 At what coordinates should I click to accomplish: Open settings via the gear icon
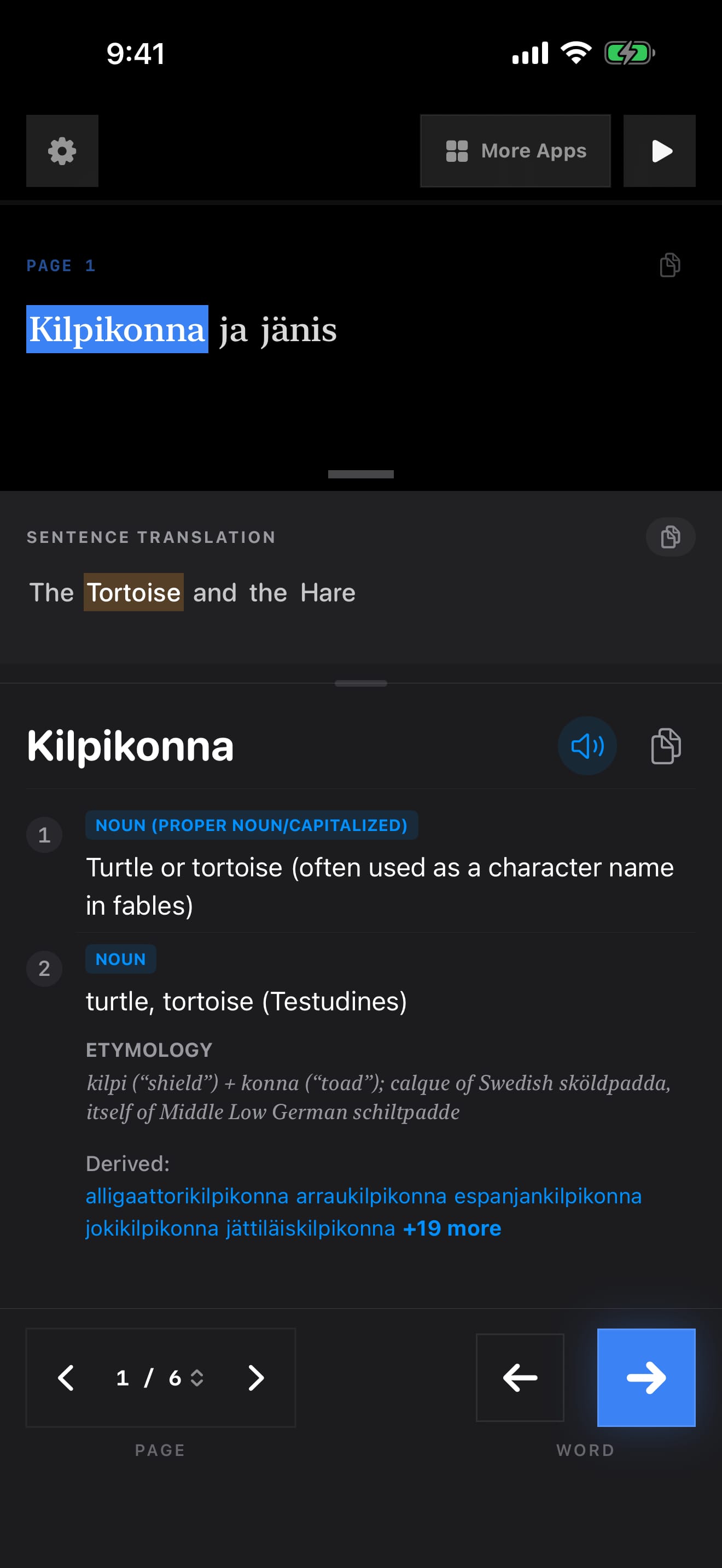coord(62,150)
